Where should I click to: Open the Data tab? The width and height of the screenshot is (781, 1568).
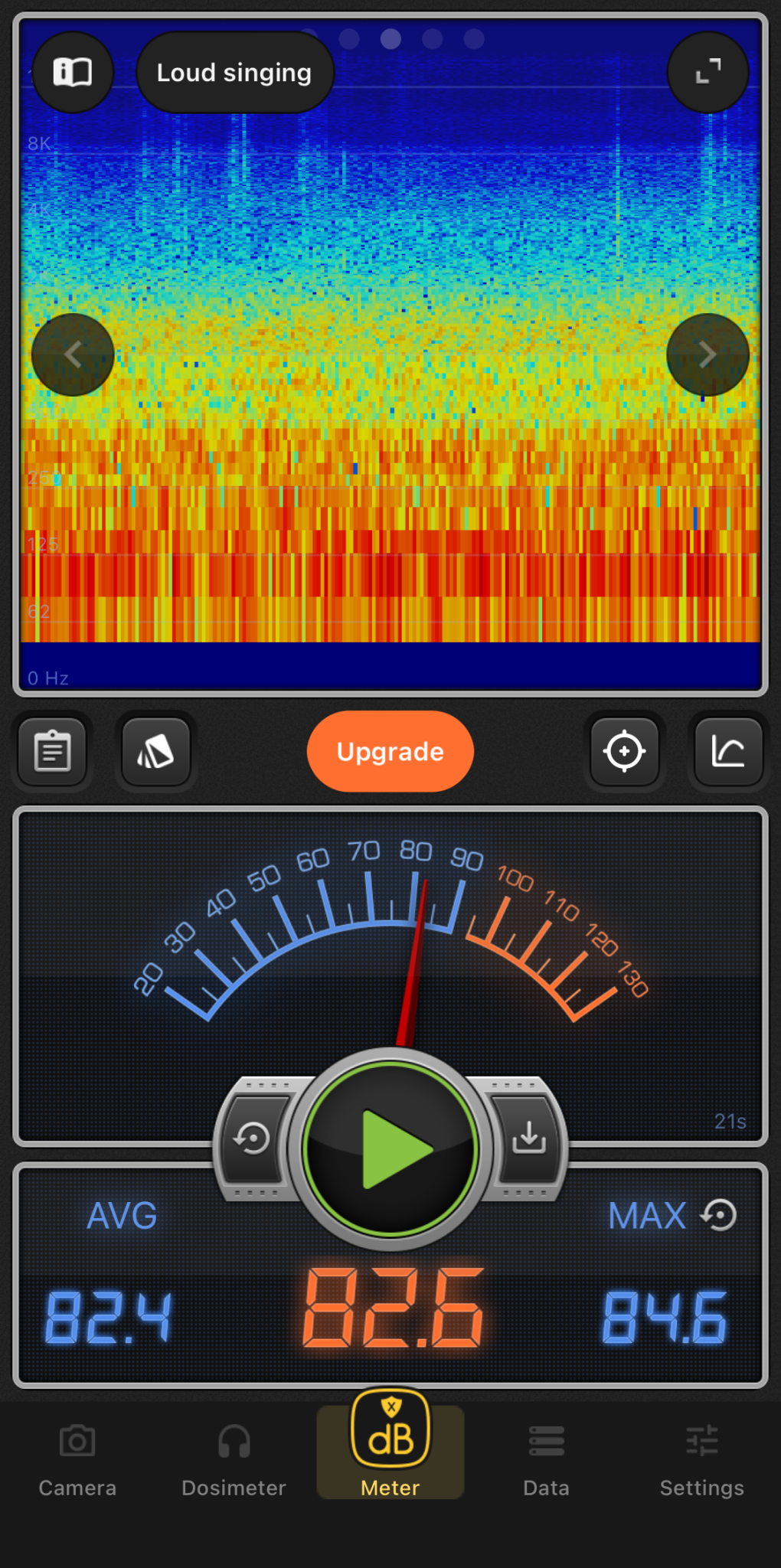546,1459
